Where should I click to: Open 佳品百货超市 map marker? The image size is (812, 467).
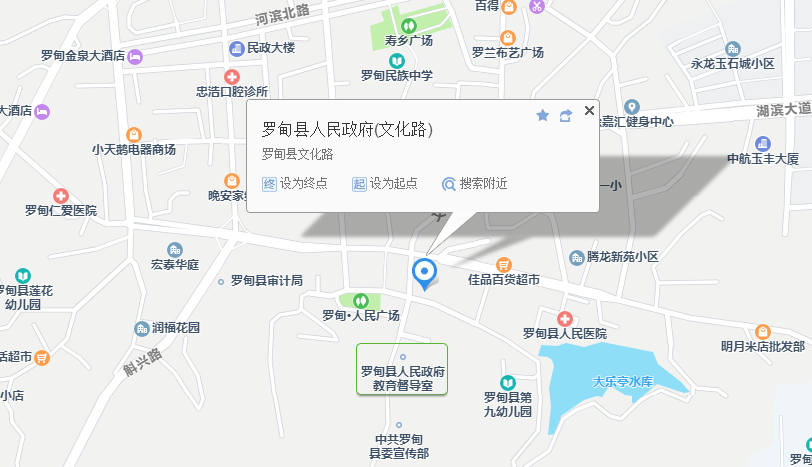click(x=503, y=265)
